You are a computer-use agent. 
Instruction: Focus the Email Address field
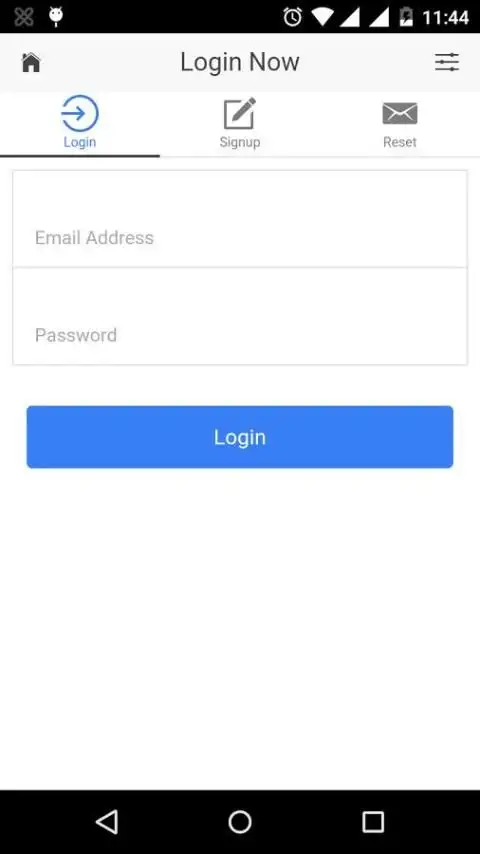240,219
